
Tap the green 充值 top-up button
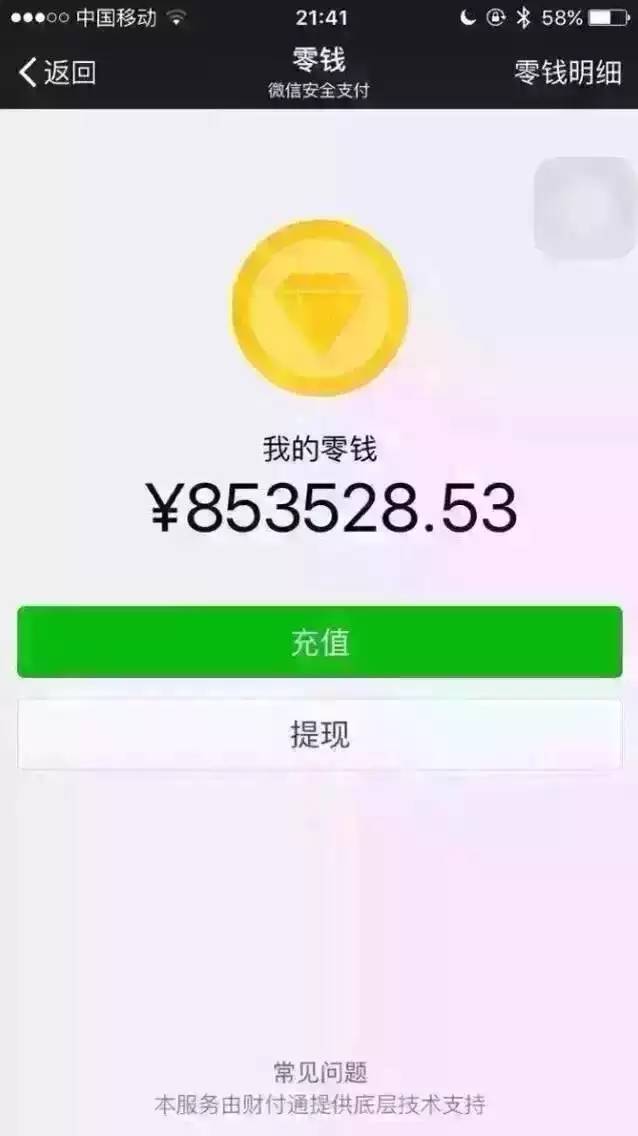[319, 642]
